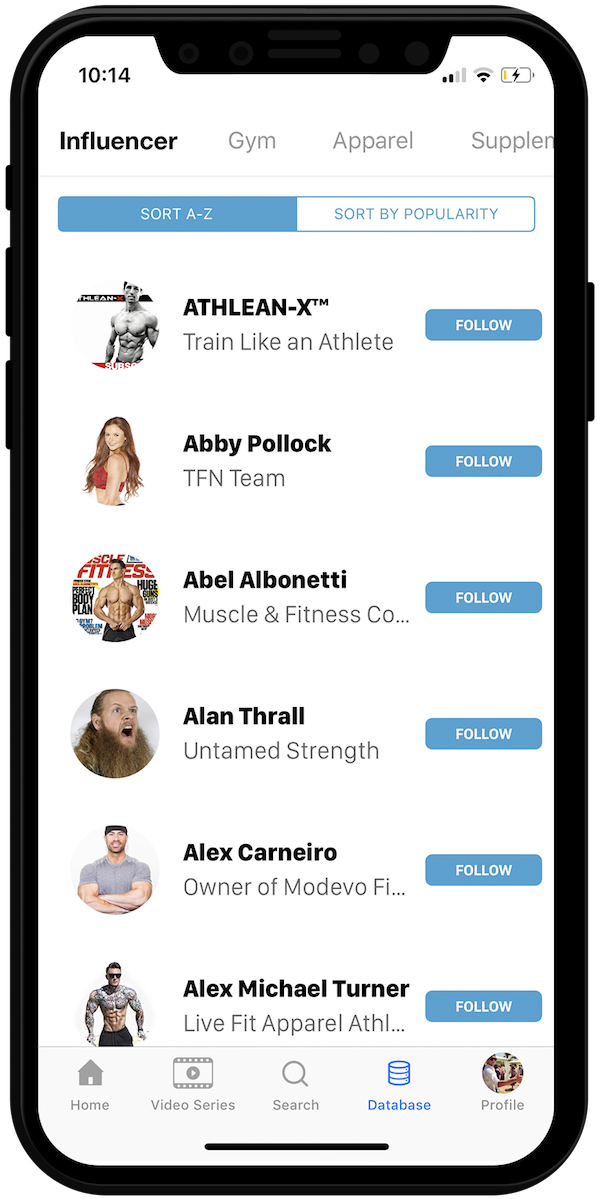Screen dimensions: 600x1199
Task: Sort the list by popularity
Action: 415,214
